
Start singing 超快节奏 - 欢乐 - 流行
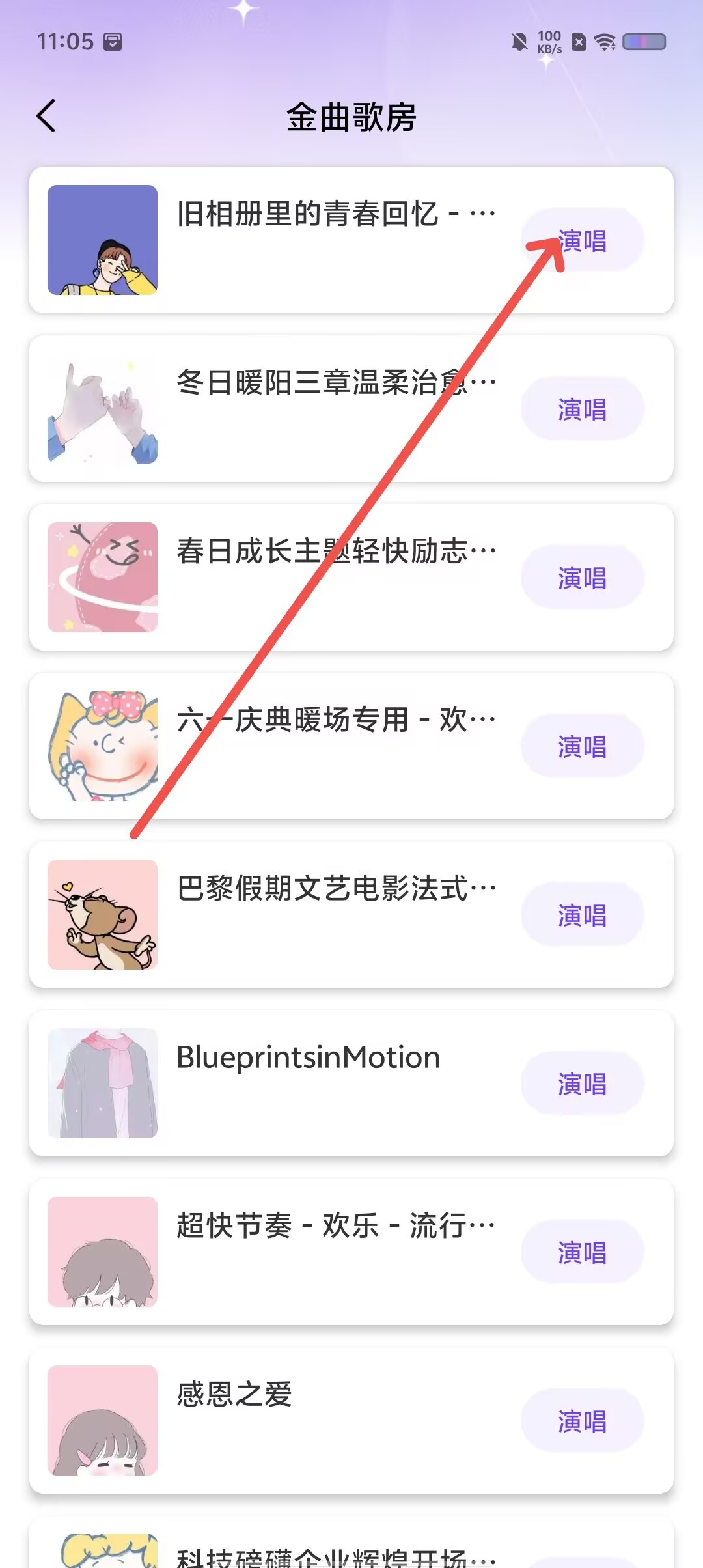(582, 1252)
